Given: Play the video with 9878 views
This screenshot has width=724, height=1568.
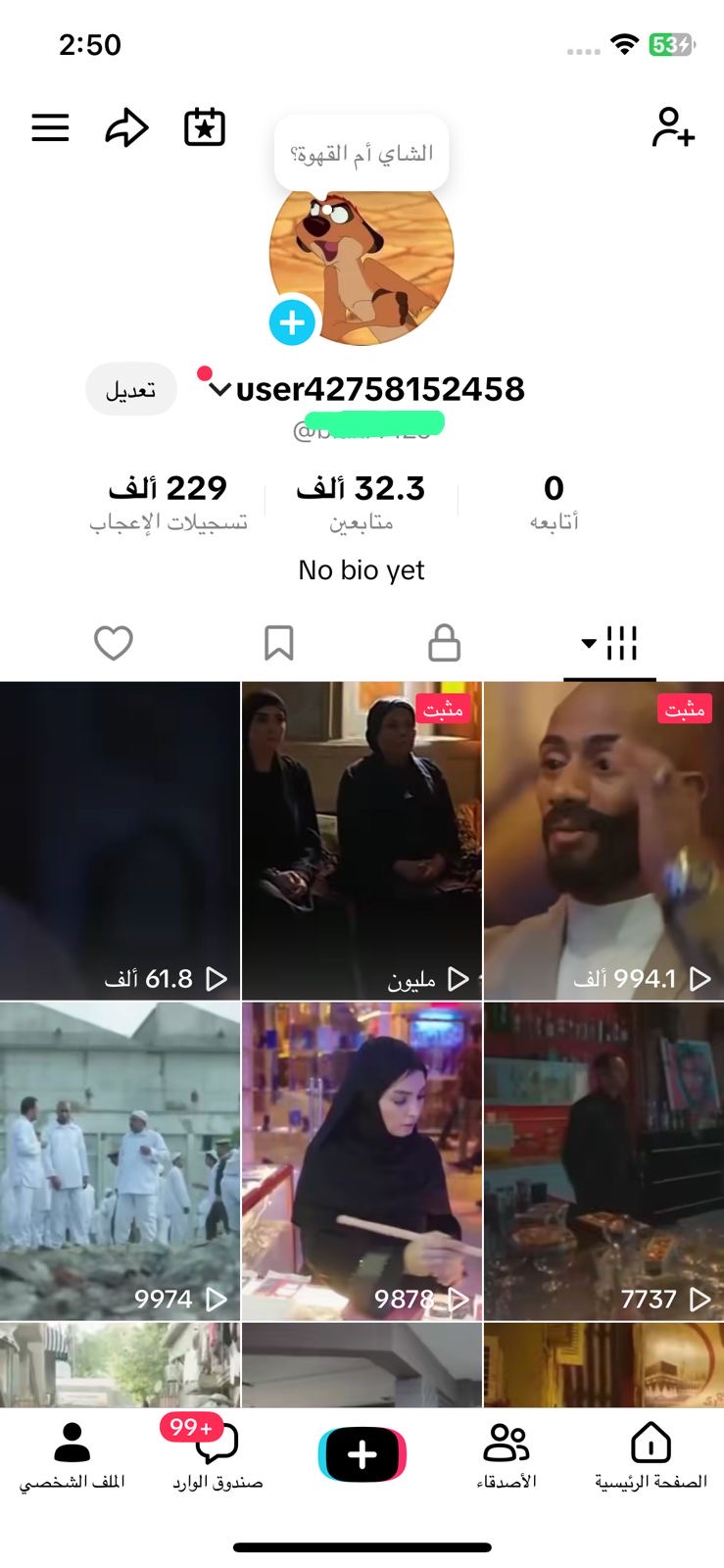Looking at the screenshot, I should point(362,1161).
